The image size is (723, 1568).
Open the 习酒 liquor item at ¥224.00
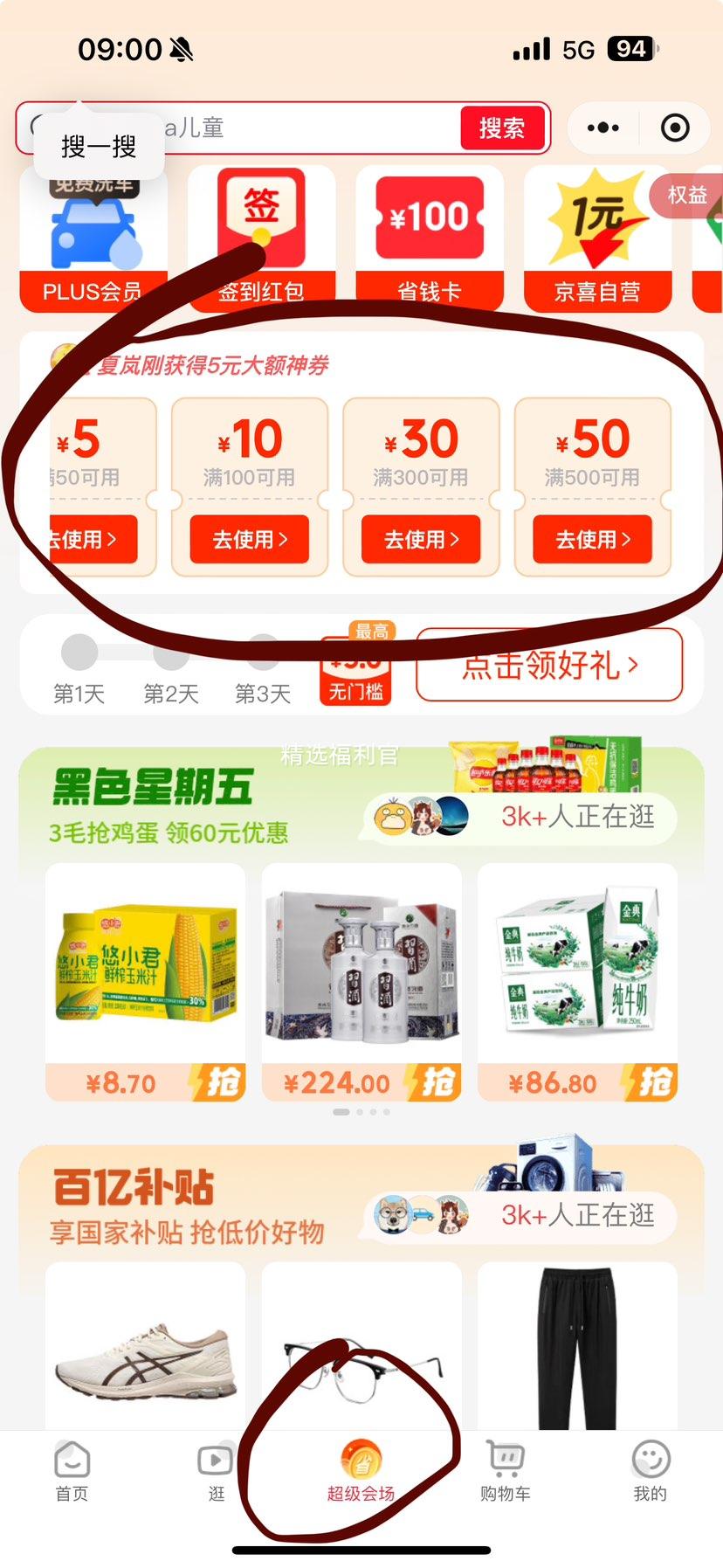click(x=361, y=983)
